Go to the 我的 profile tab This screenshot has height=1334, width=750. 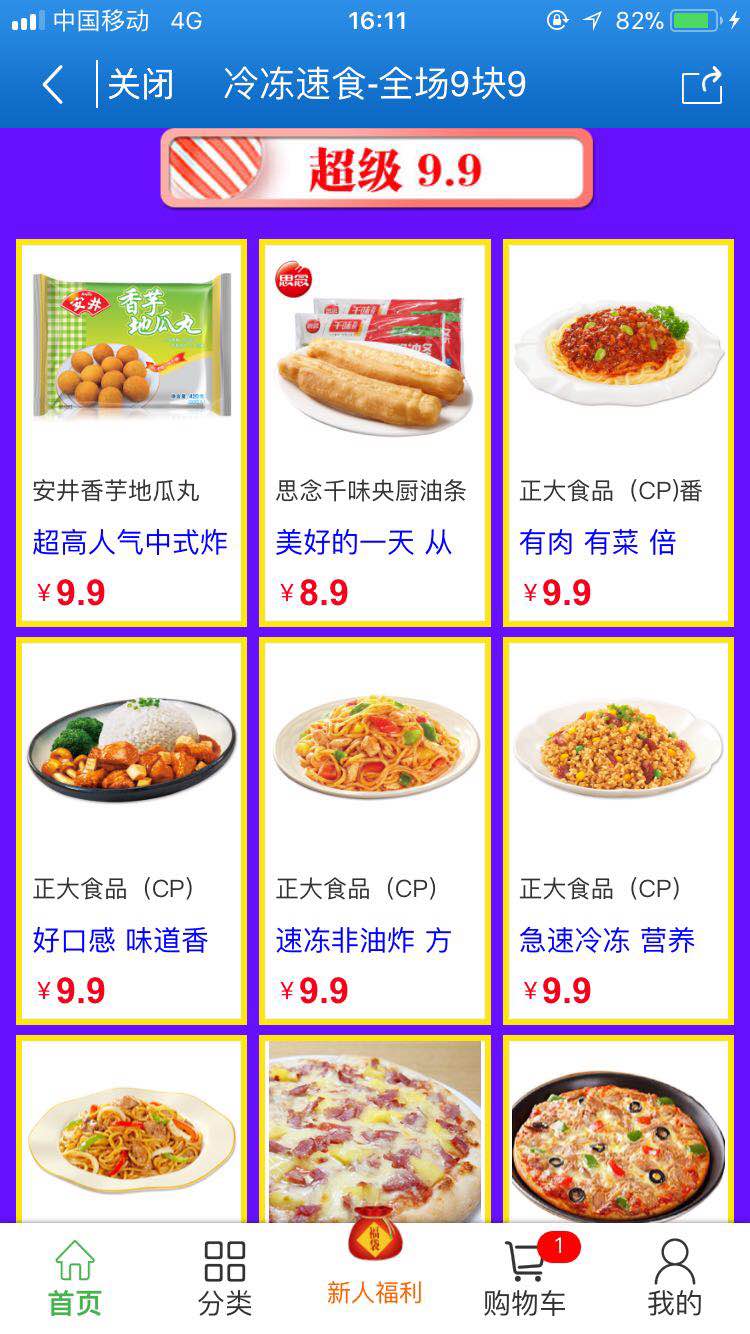(675, 1278)
